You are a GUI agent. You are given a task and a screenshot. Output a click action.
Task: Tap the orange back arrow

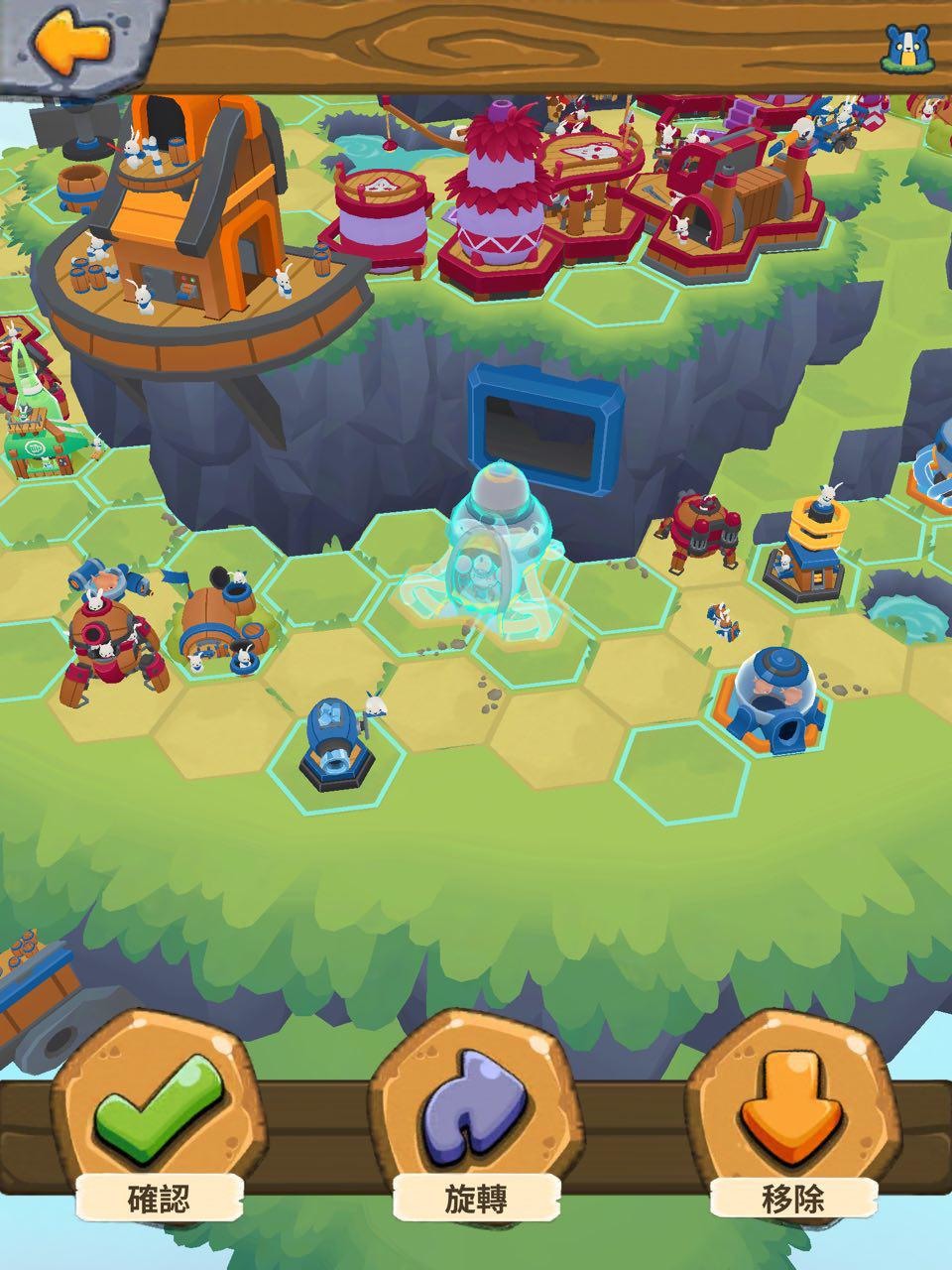71,42
